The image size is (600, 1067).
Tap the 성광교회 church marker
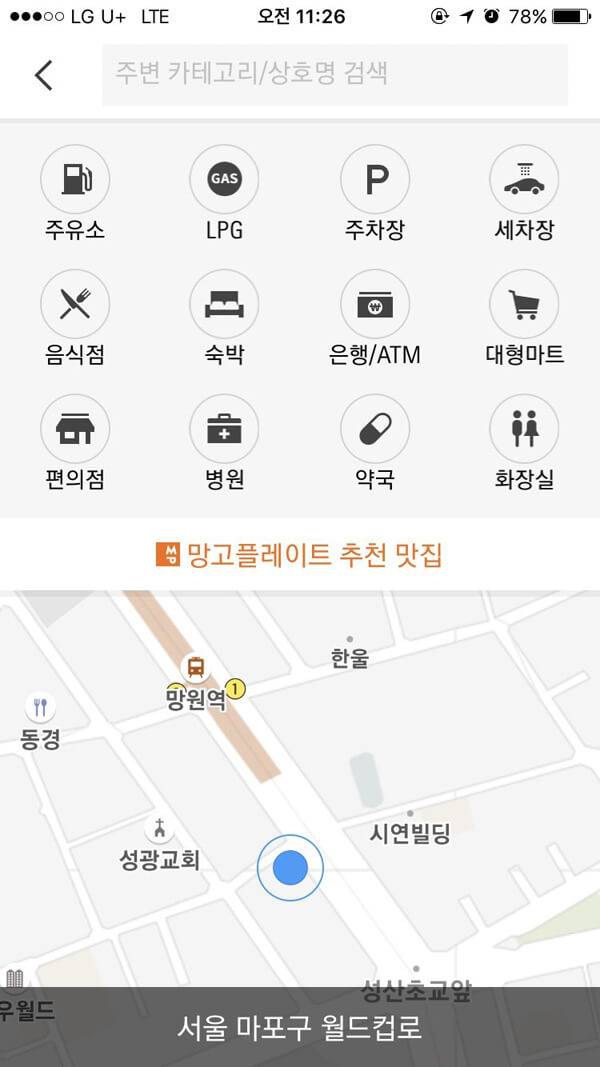coord(159,828)
